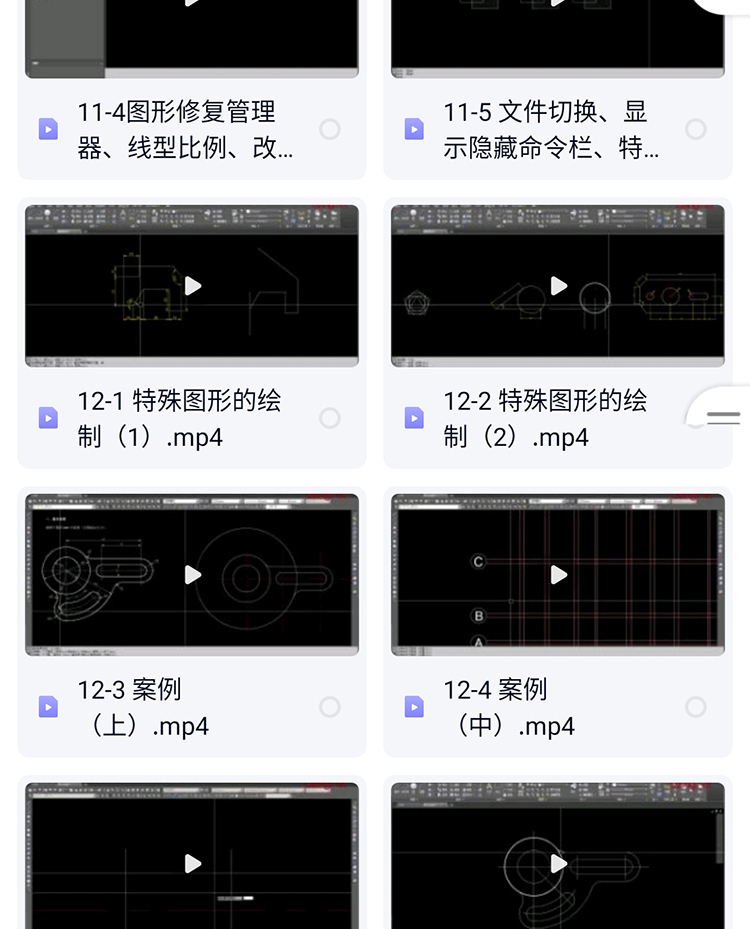
Task: Select the 11-5 文件切换 file checkbox
Action: coord(696,129)
